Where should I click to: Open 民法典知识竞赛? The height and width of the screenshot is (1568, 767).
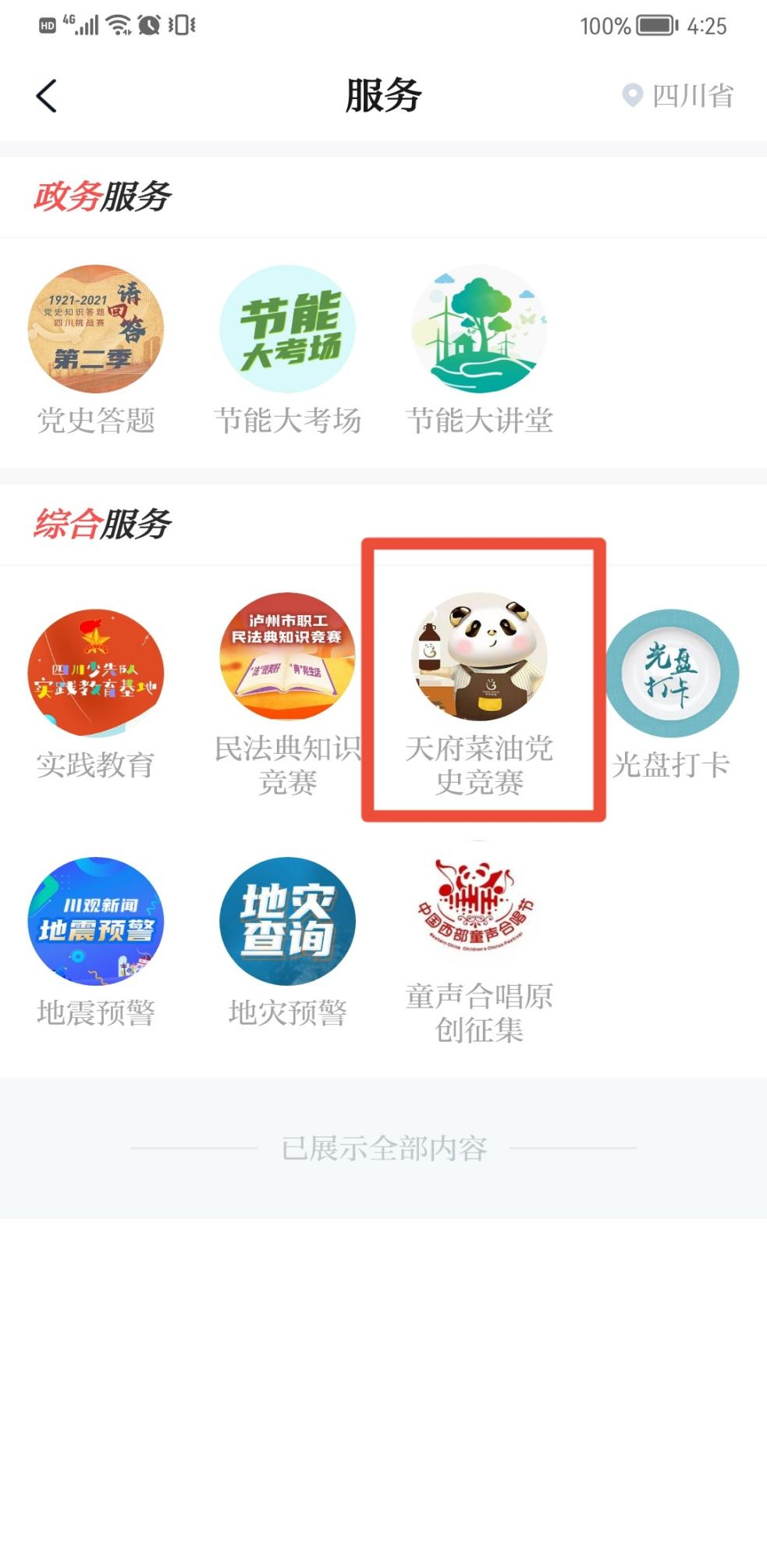click(x=287, y=657)
